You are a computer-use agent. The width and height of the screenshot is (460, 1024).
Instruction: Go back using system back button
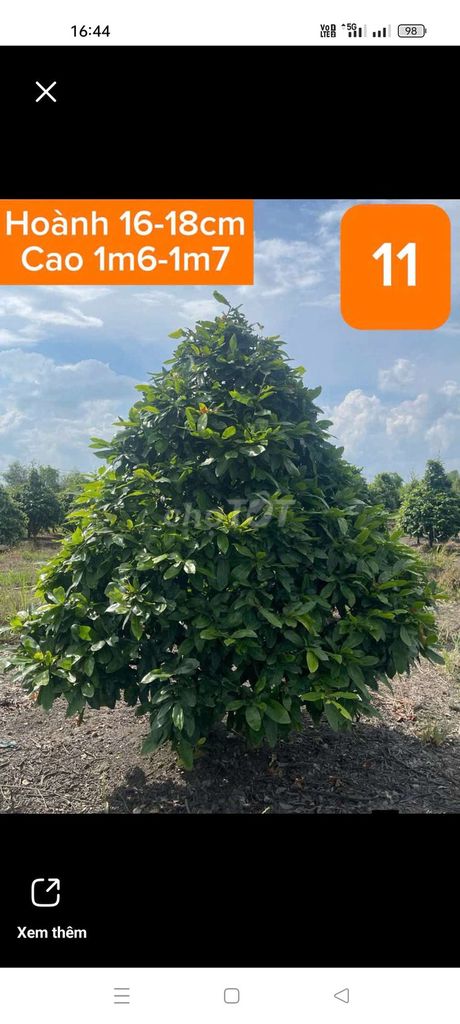point(341,995)
